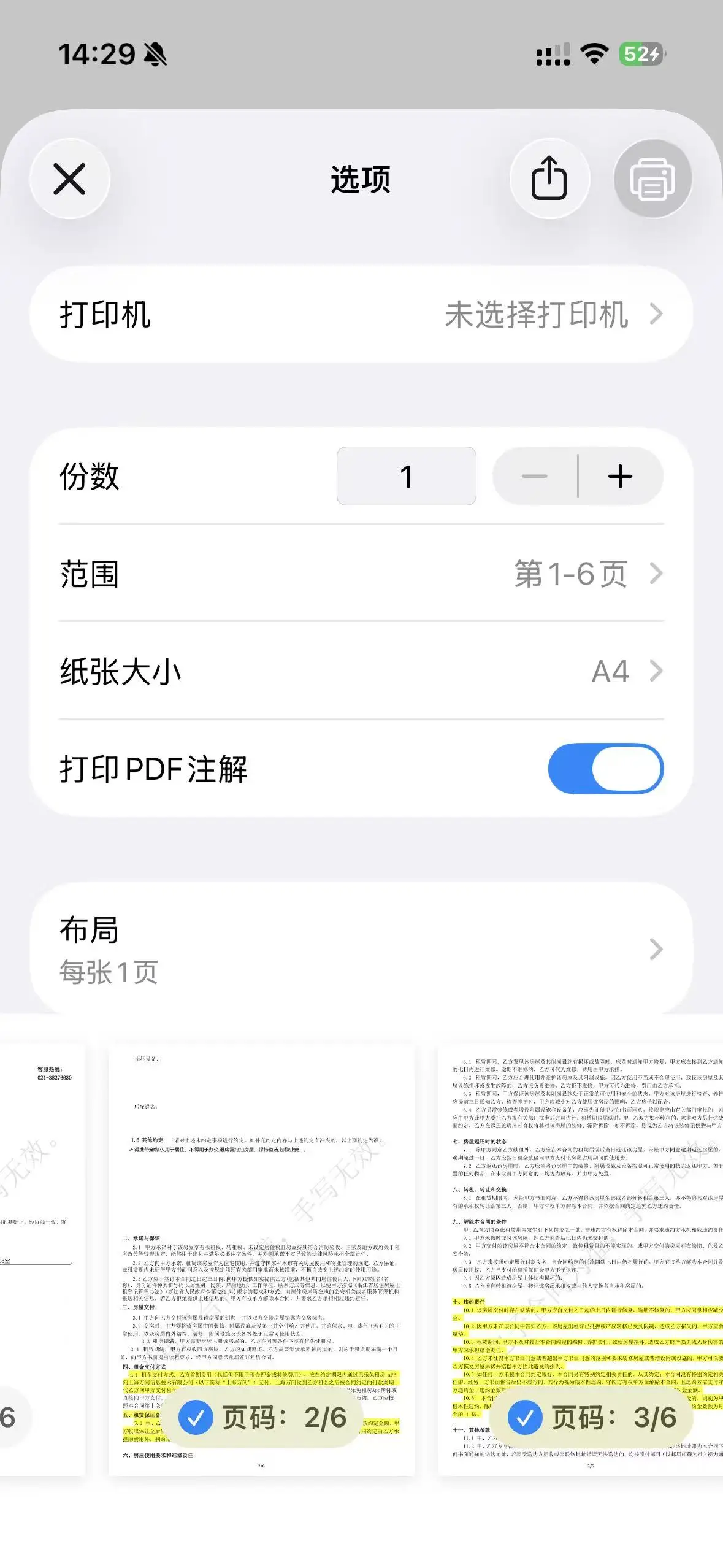Deselect the page 2/6 preview checkmark
Image resolution: width=723 pixels, height=1568 pixels.
pos(196,1418)
